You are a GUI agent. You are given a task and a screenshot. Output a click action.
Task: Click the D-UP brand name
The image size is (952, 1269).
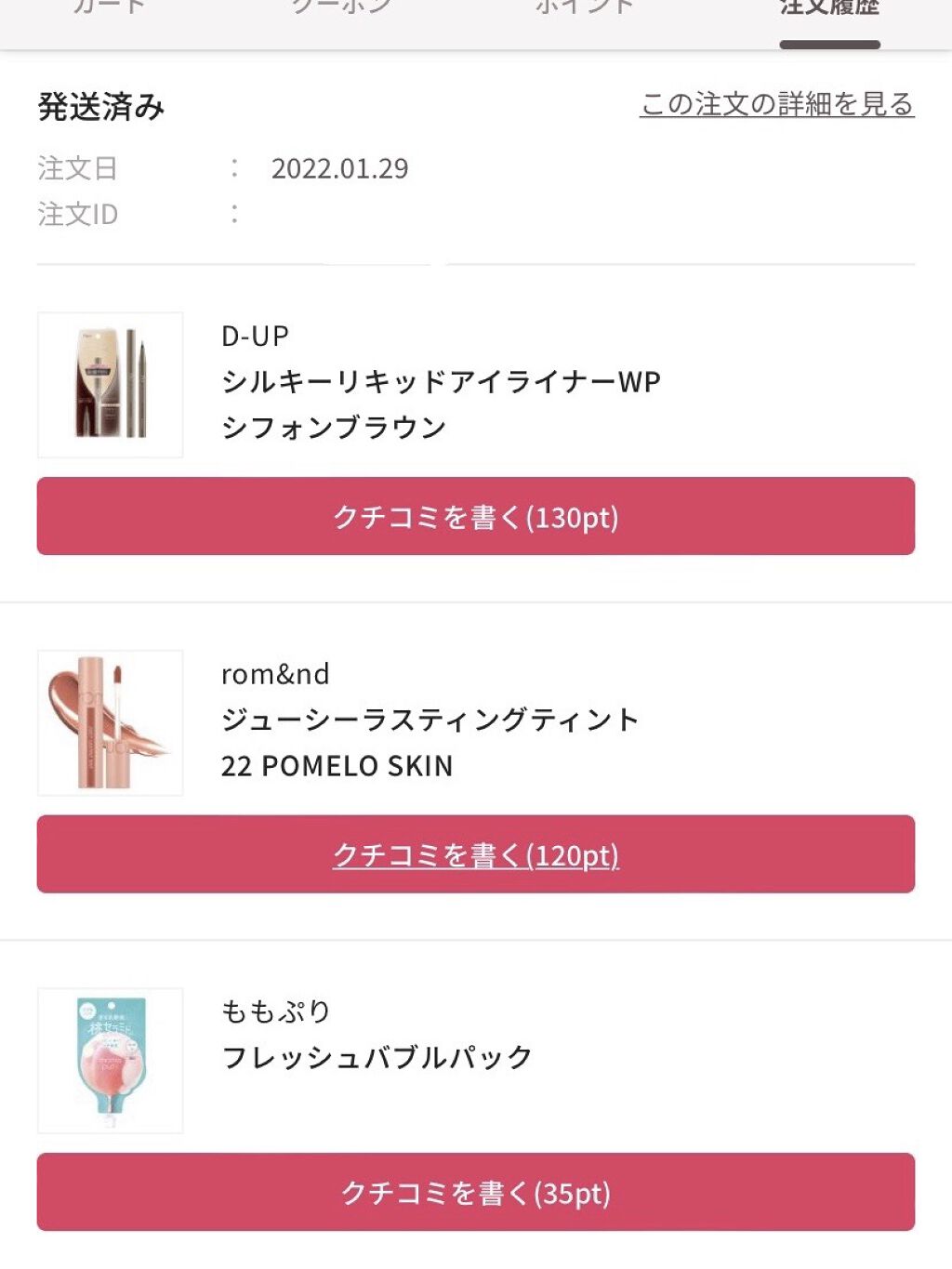pos(258,335)
